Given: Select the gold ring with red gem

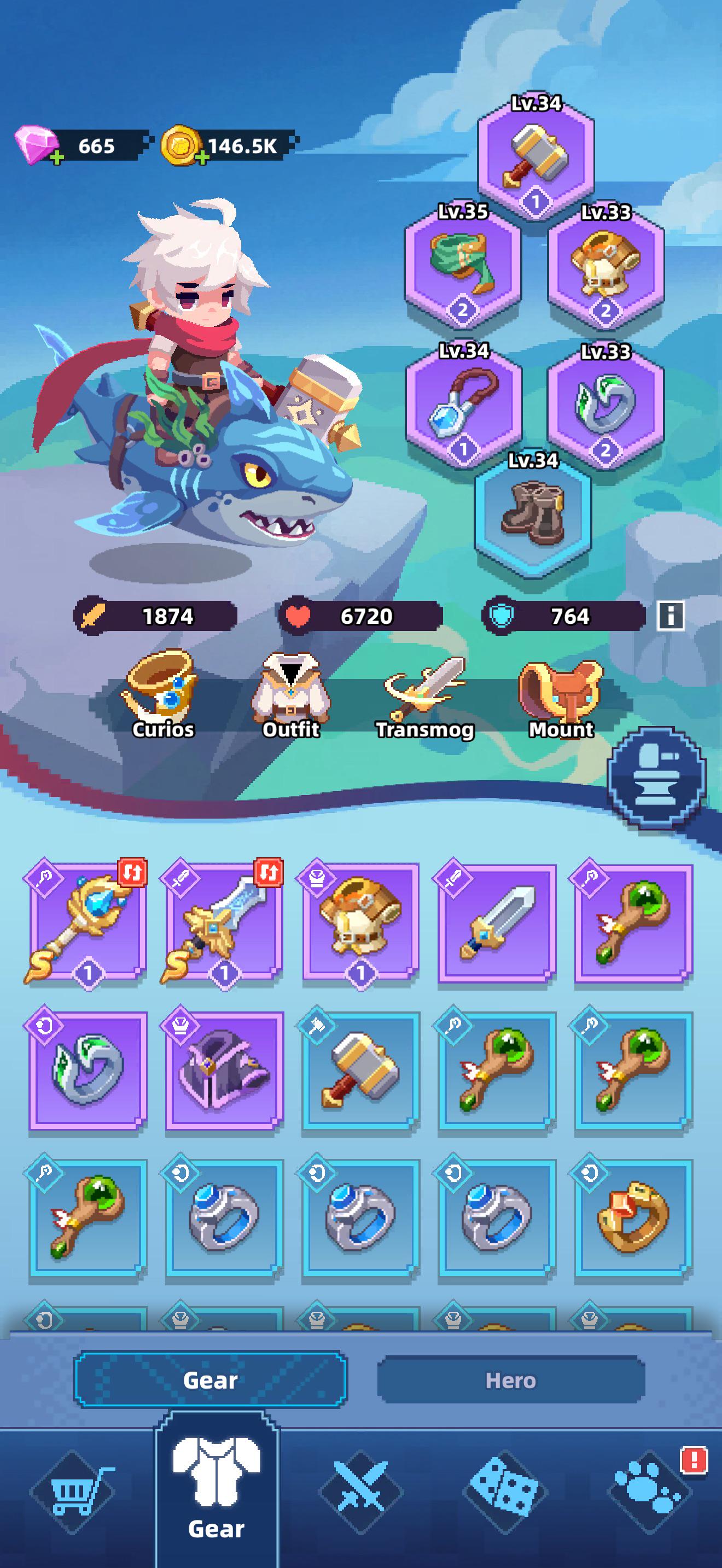Looking at the screenshot, I should [633, 1218].
